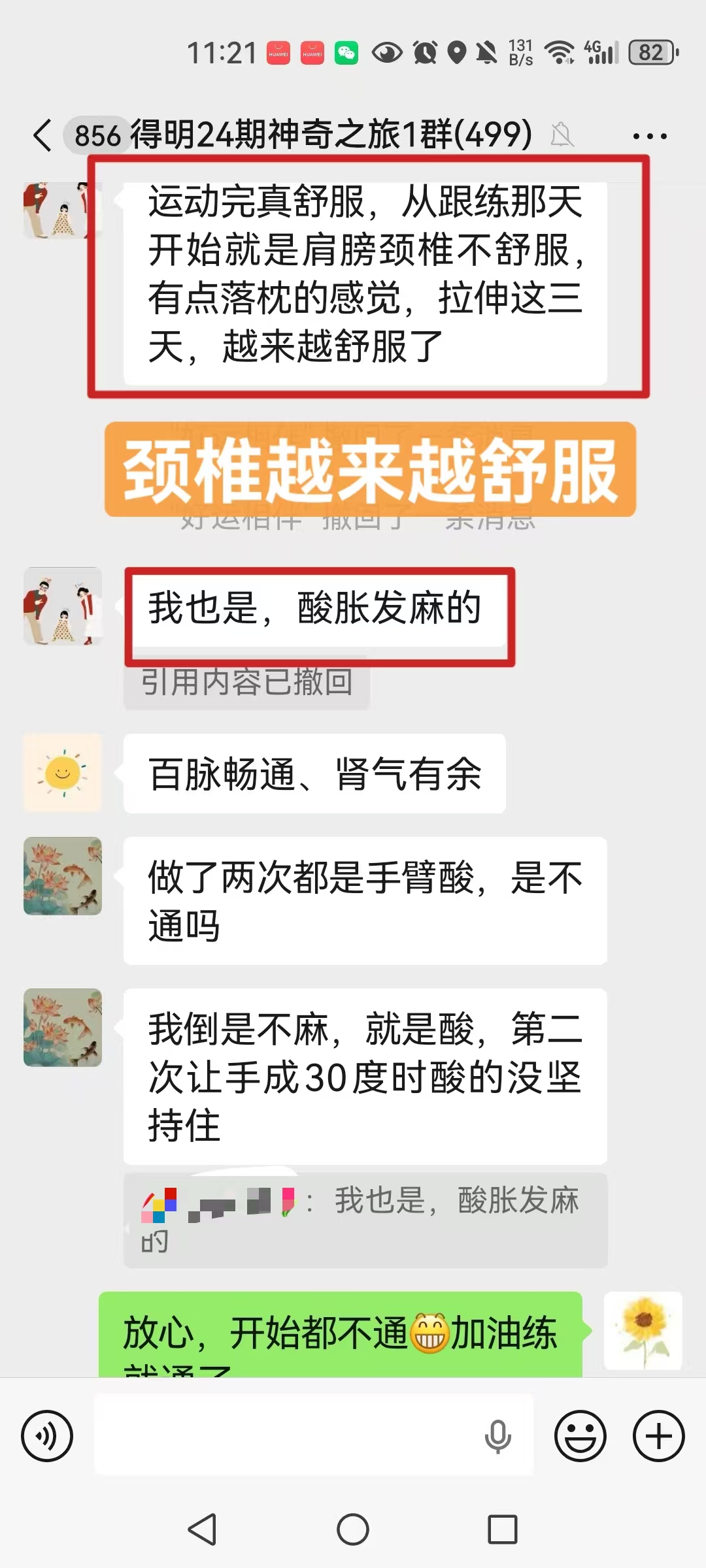
Task: Tap the system back button
Action: click(203, 1529)
